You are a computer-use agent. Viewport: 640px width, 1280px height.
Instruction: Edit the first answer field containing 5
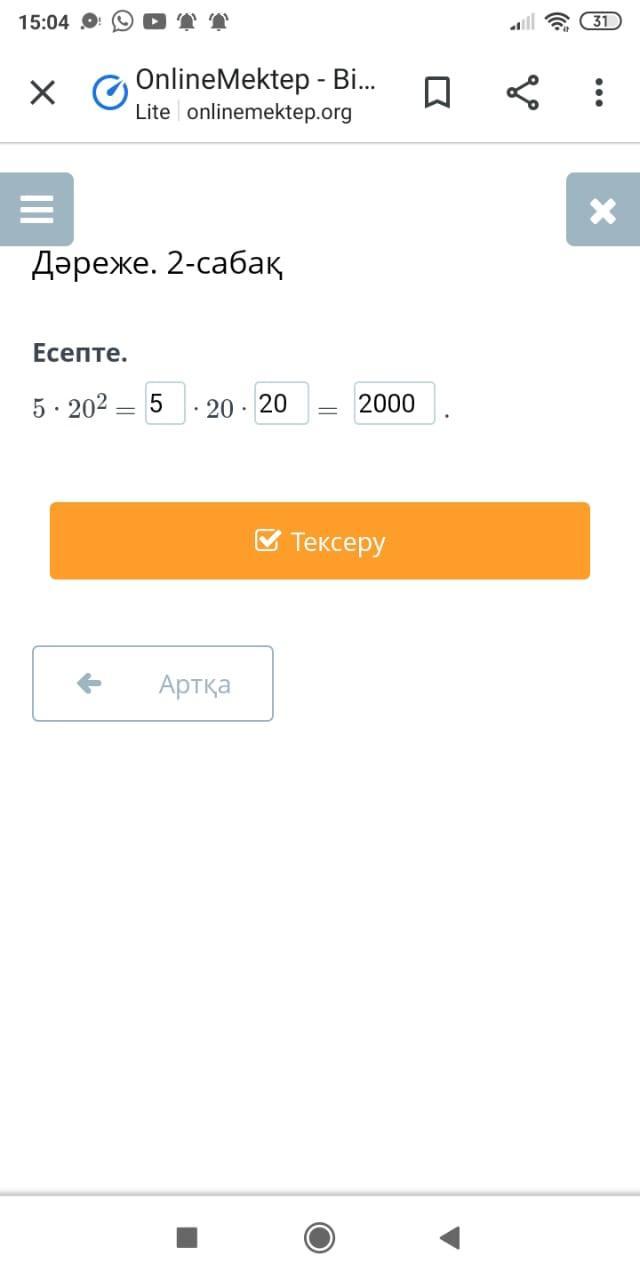tap(165, 404)
